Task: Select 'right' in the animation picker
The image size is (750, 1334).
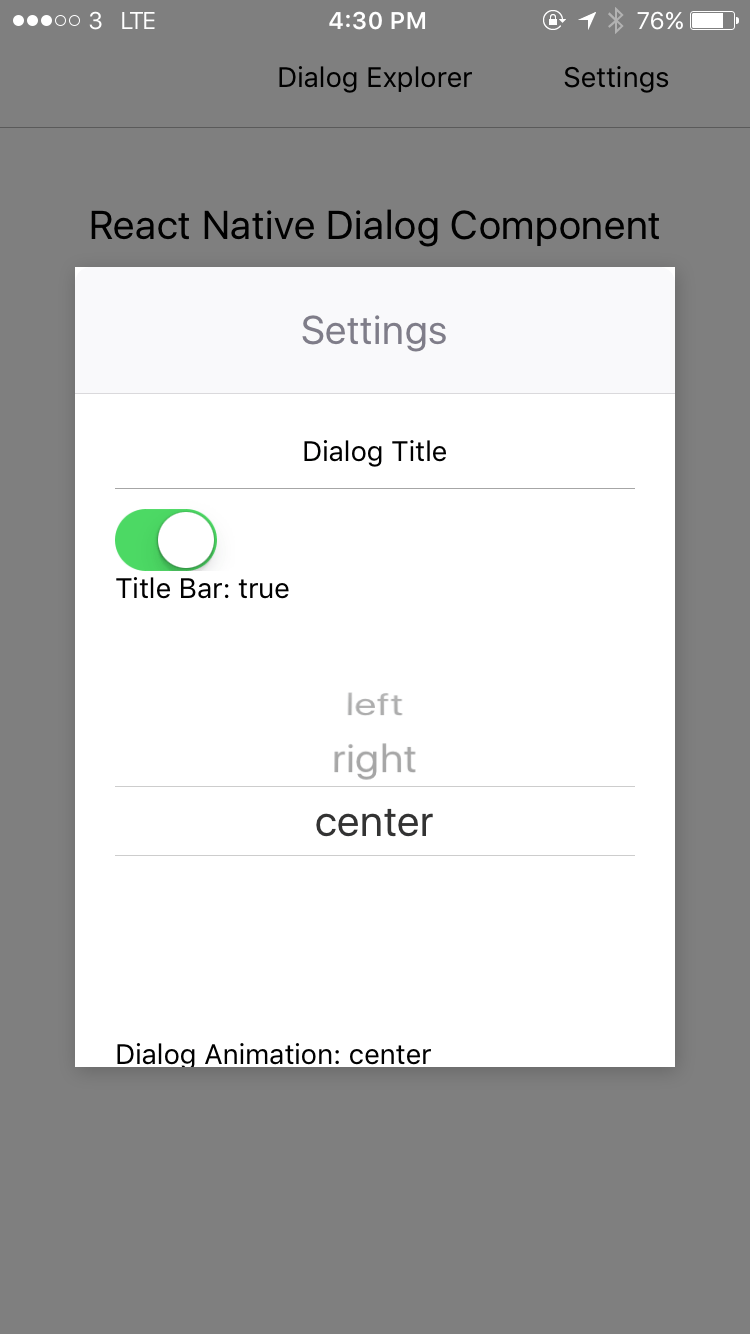Action: tap(374, 758)
